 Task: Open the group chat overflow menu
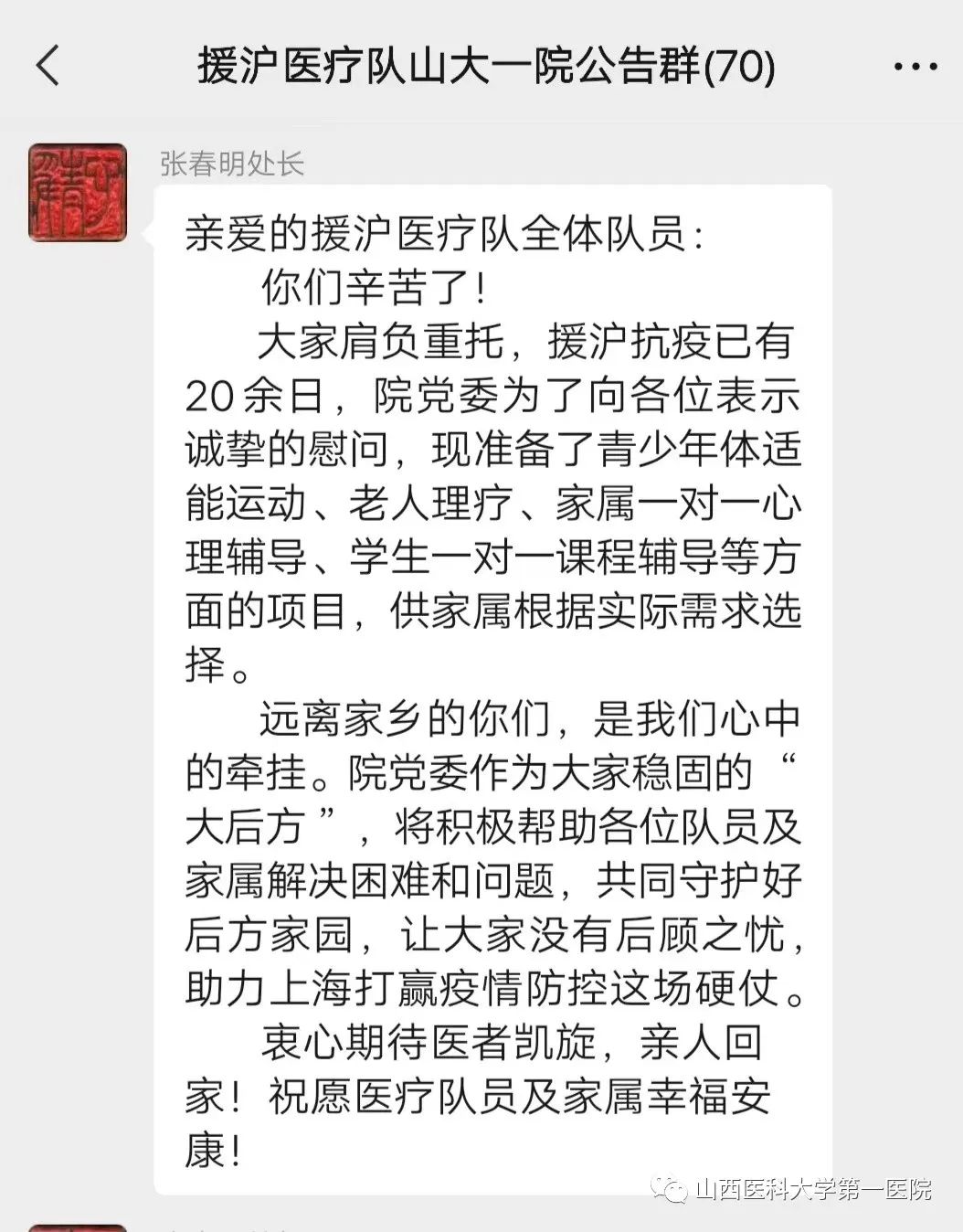[x=915, y=67]
